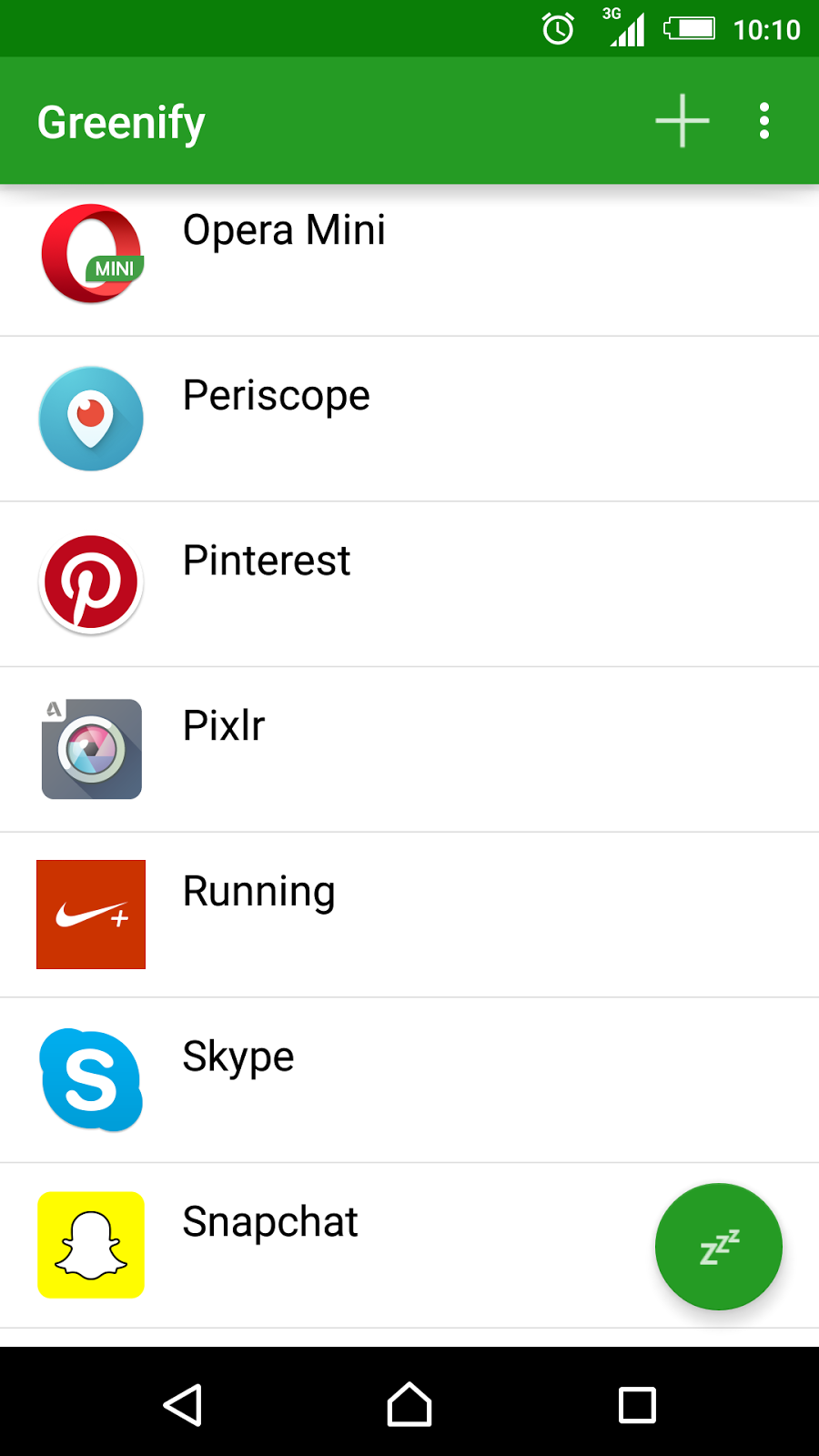Choose Pinterest from the app list
The image size is (819, 1456).
409,584
